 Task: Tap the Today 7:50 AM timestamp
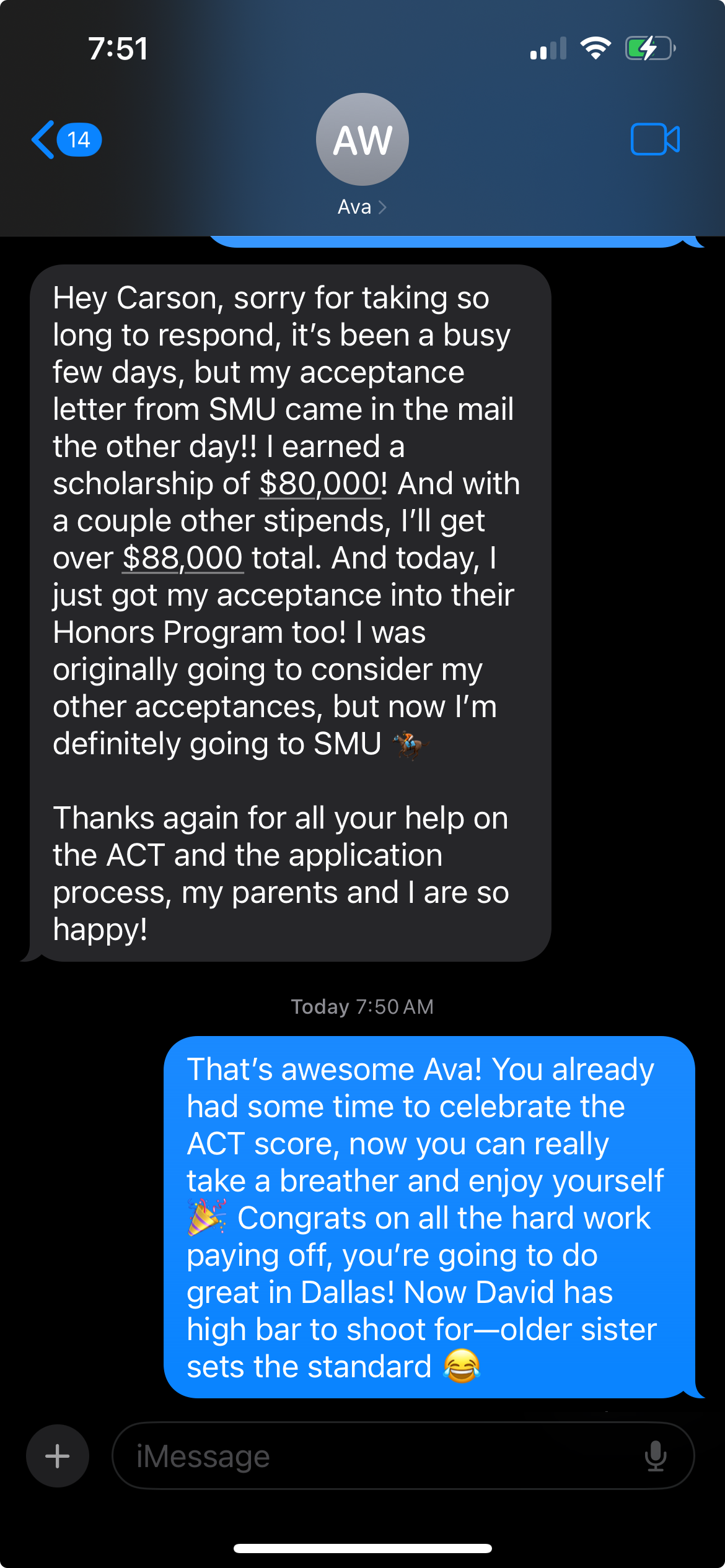pyautogui.click(x=362, y=1006)
